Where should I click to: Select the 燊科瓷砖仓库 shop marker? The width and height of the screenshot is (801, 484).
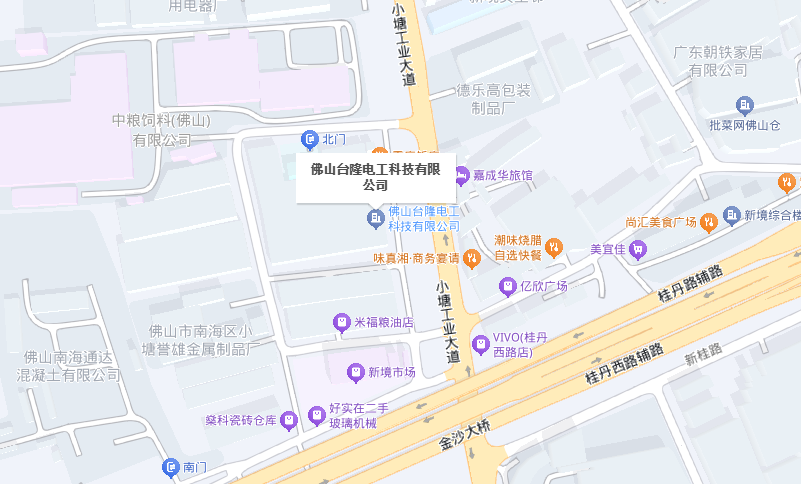(x=289, y=420)
